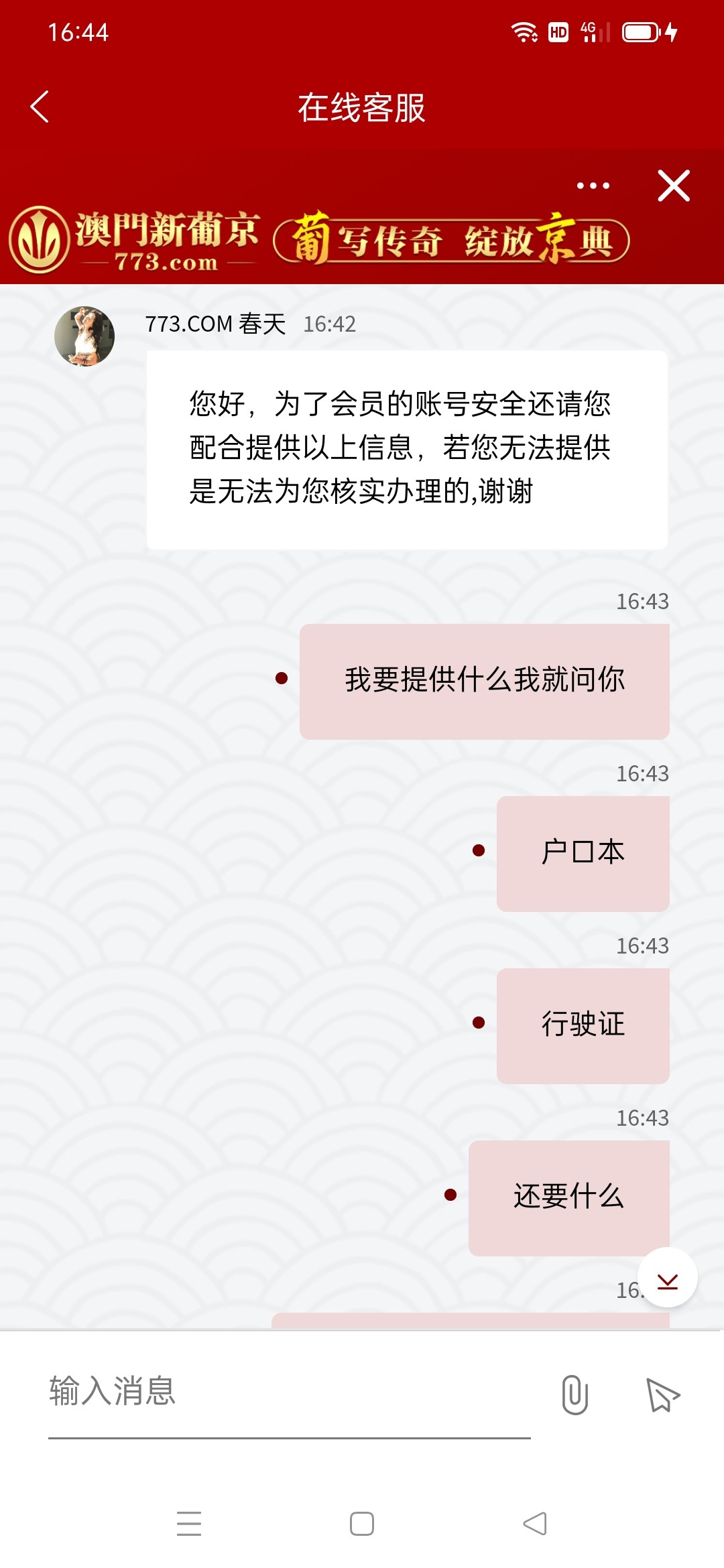Tap the back arrow to leave chat
Screen dimensions: 724x1568
40,107
